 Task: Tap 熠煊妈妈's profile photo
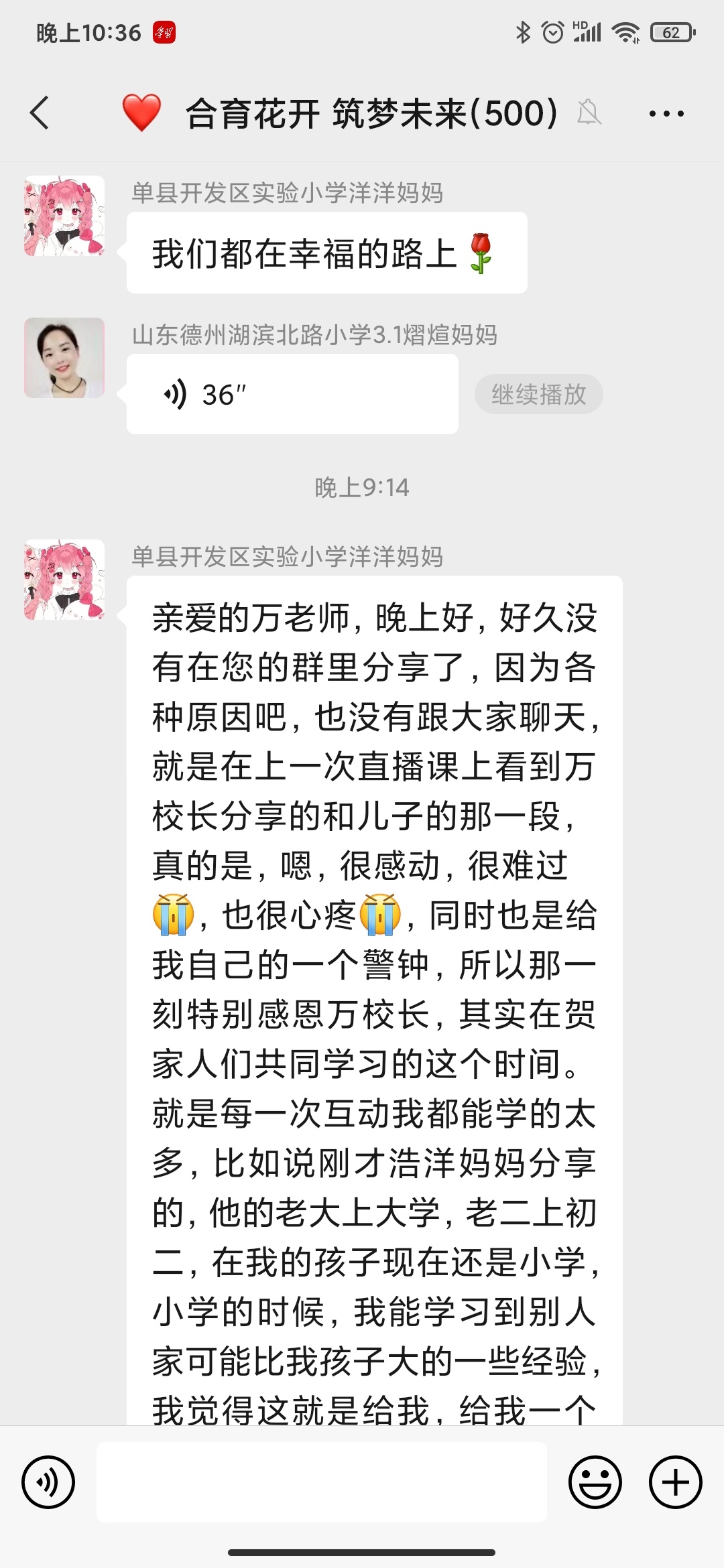click(x=65, y=358)
